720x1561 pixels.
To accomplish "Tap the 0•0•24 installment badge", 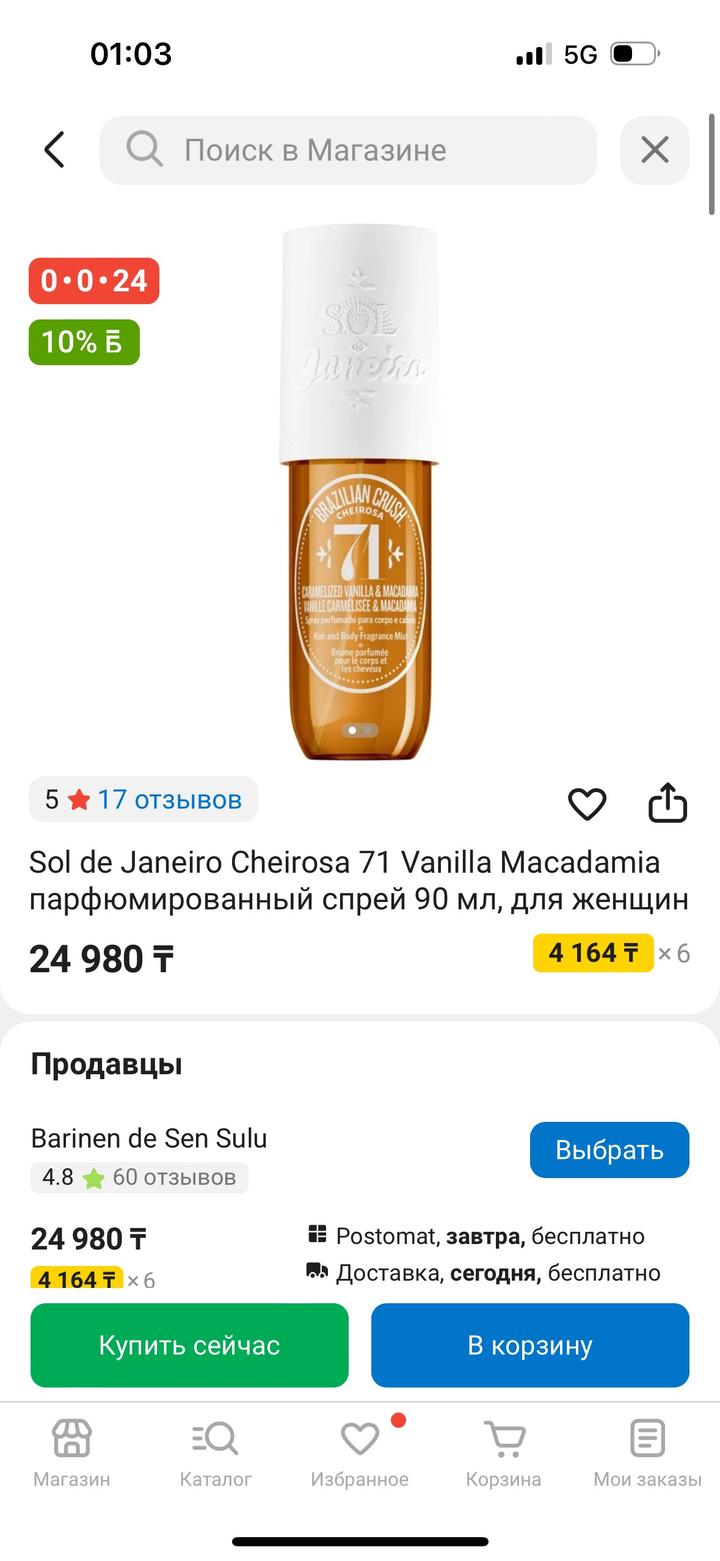I will tap(93, 281).
